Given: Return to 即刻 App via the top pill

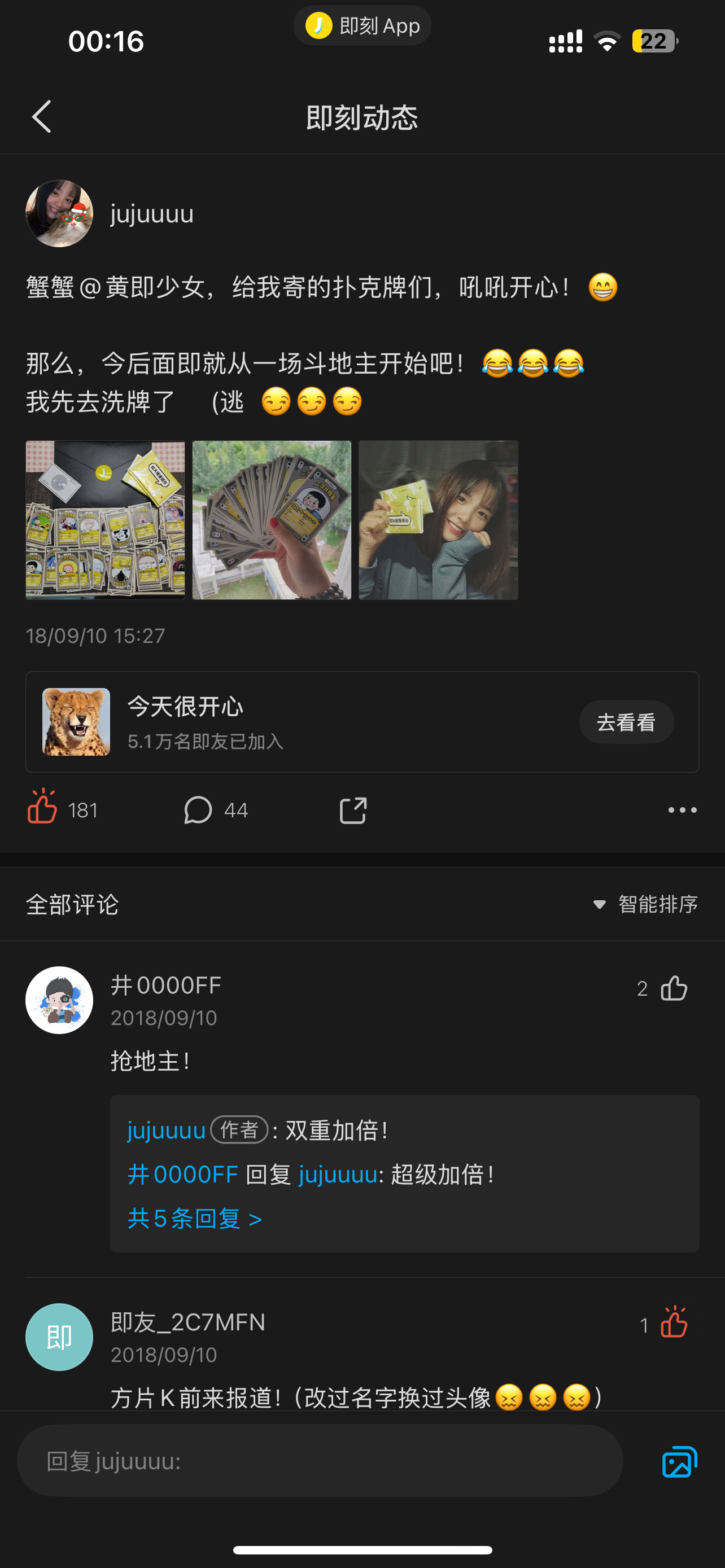Looking at the screenshot, I should (x=362, y=25).
